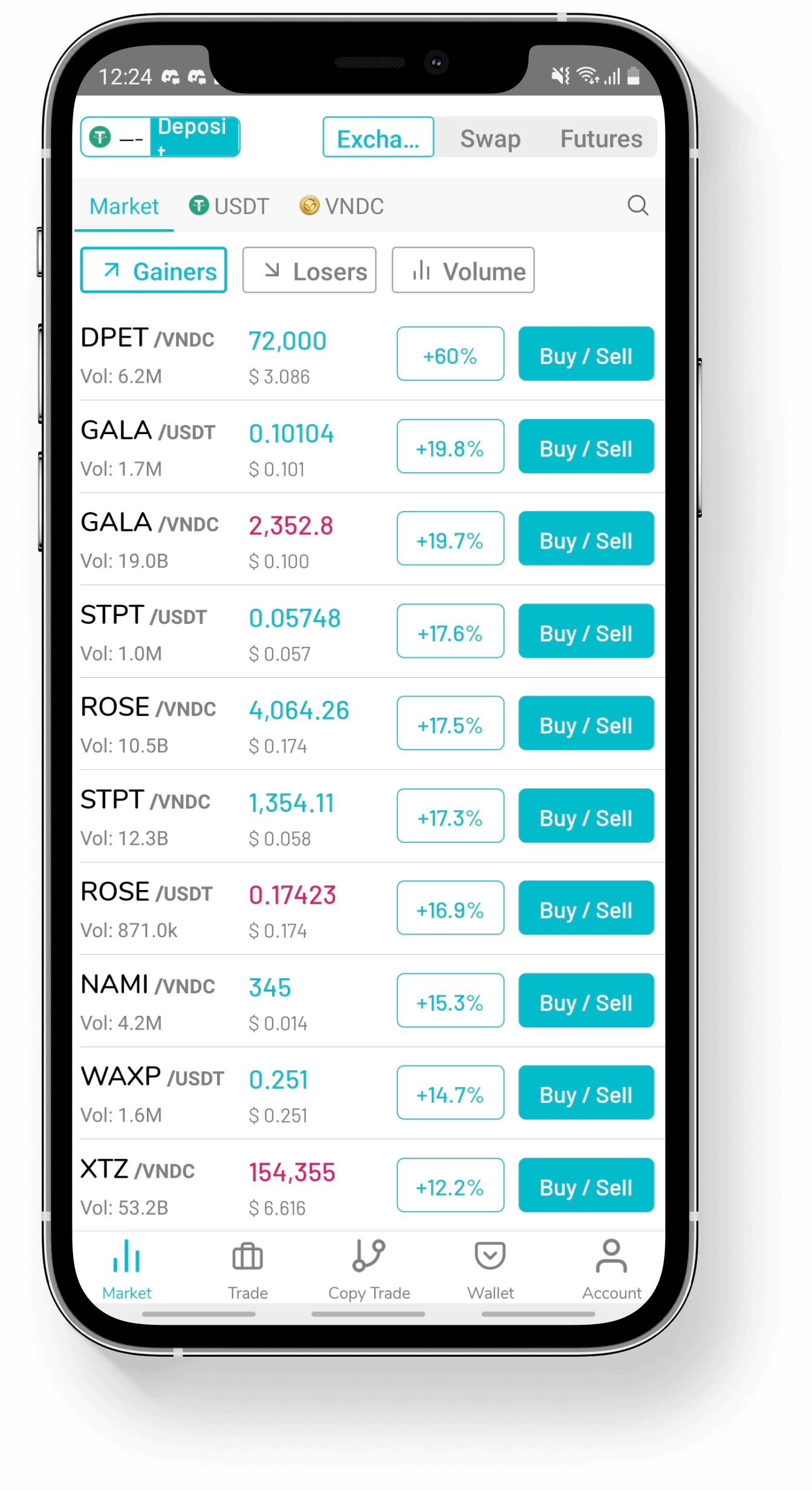
Task: Tap Buy / Sell for ROSE/VNDC
Action: click(x=585, y=724)
